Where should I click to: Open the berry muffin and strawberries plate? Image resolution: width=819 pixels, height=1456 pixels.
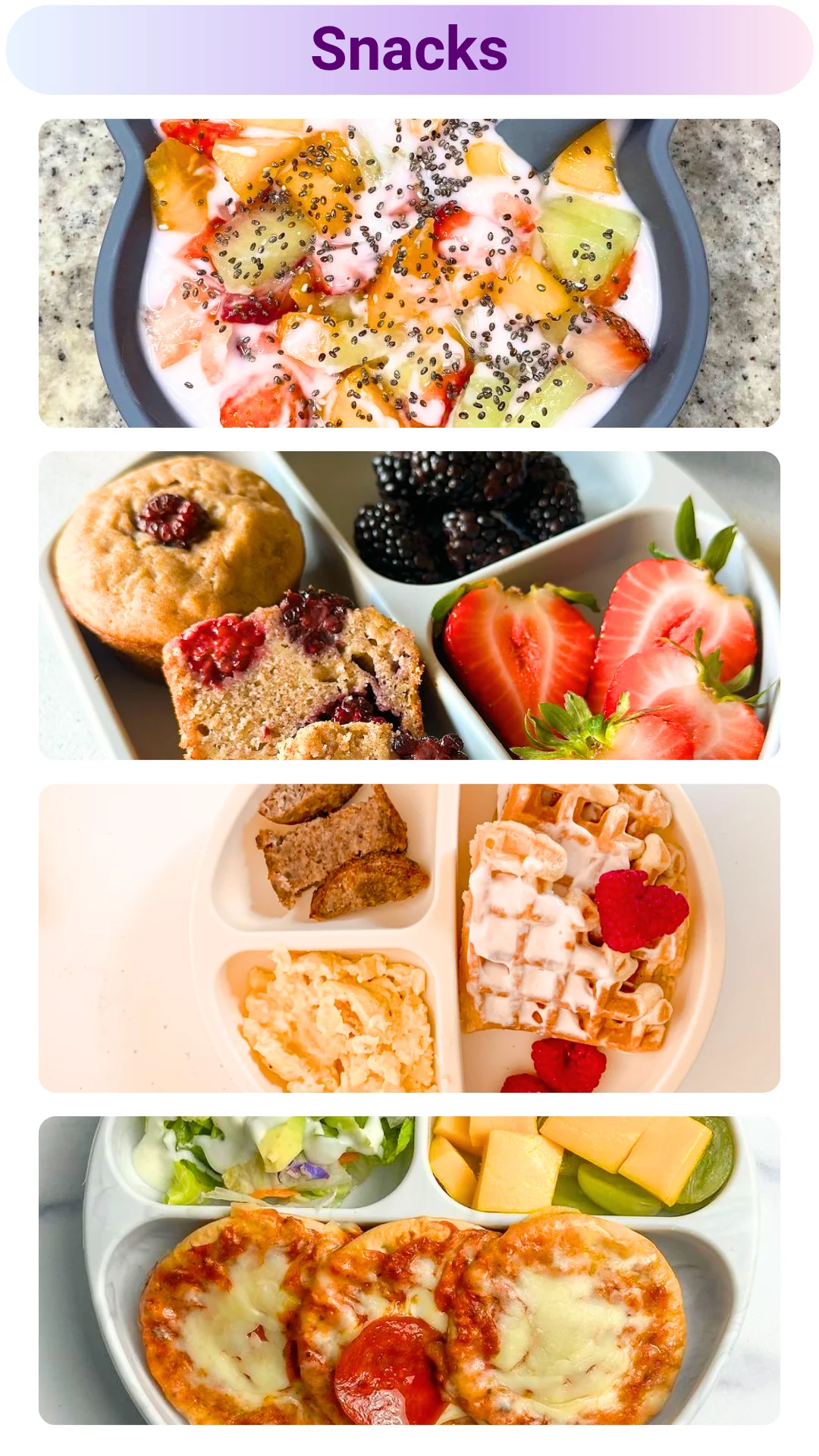pyautogui.click(x=409, y=605)
